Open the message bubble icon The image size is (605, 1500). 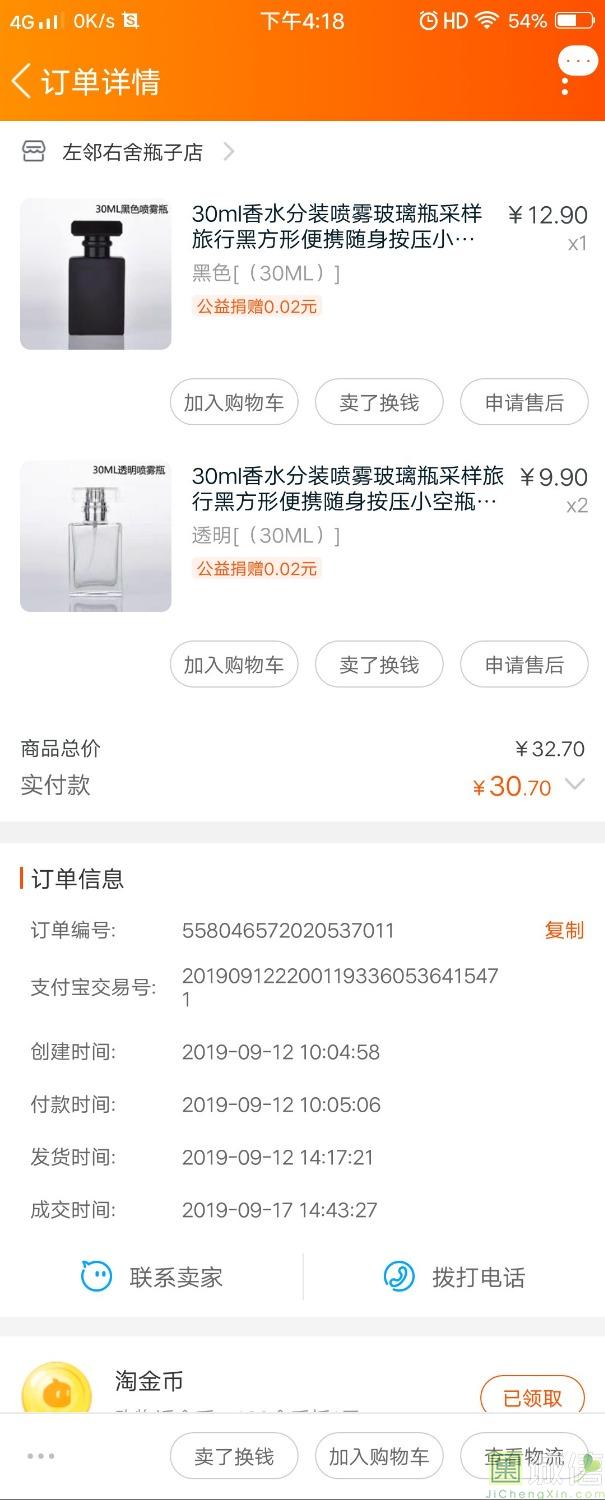coord(577,62)
